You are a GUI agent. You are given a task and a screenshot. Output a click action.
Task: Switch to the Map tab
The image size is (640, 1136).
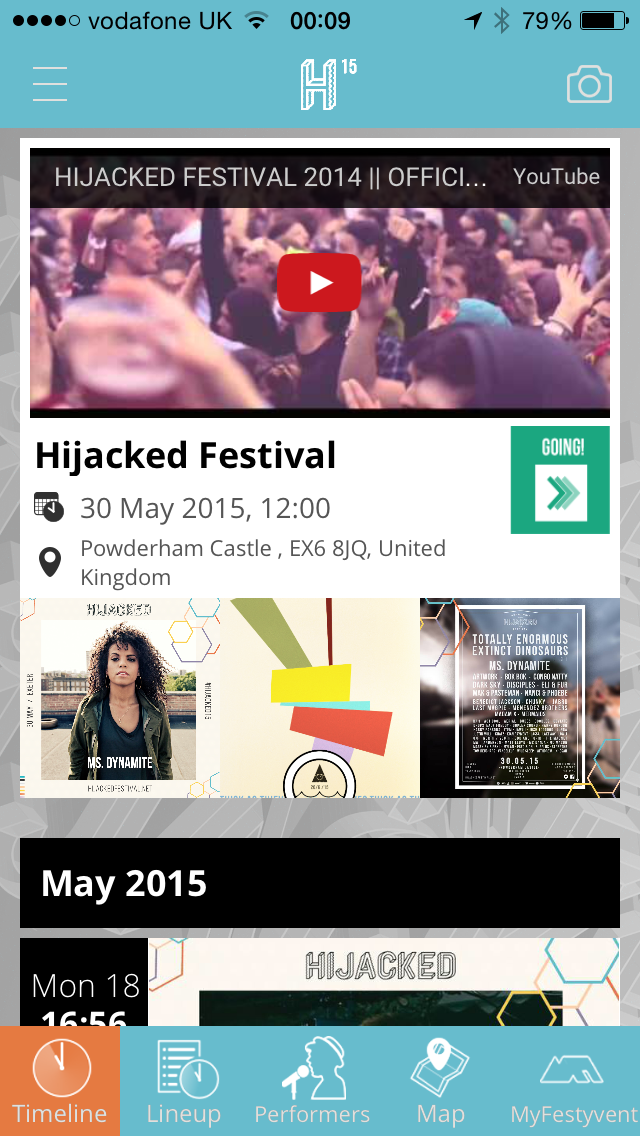(x=440, y=1081)
